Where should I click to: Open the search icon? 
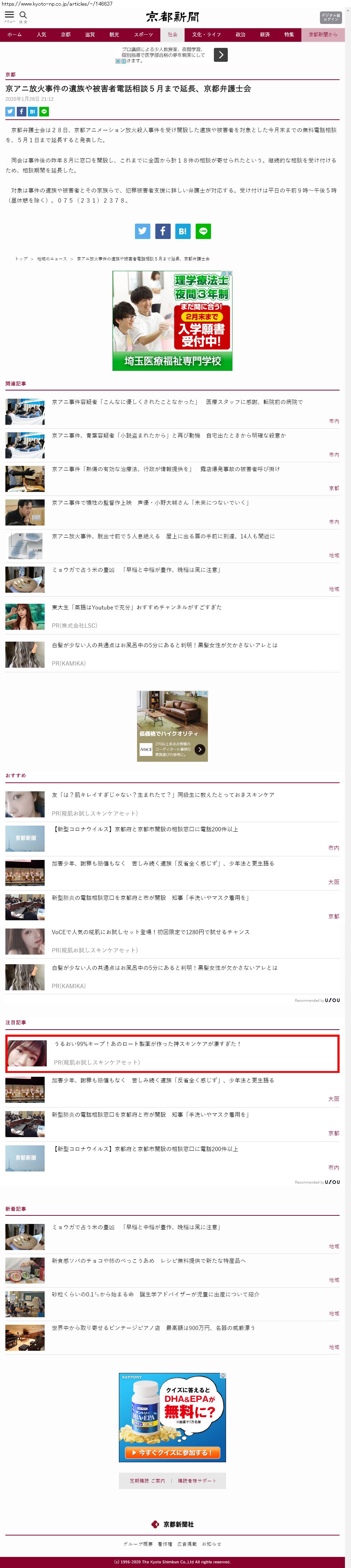point(23,15)
